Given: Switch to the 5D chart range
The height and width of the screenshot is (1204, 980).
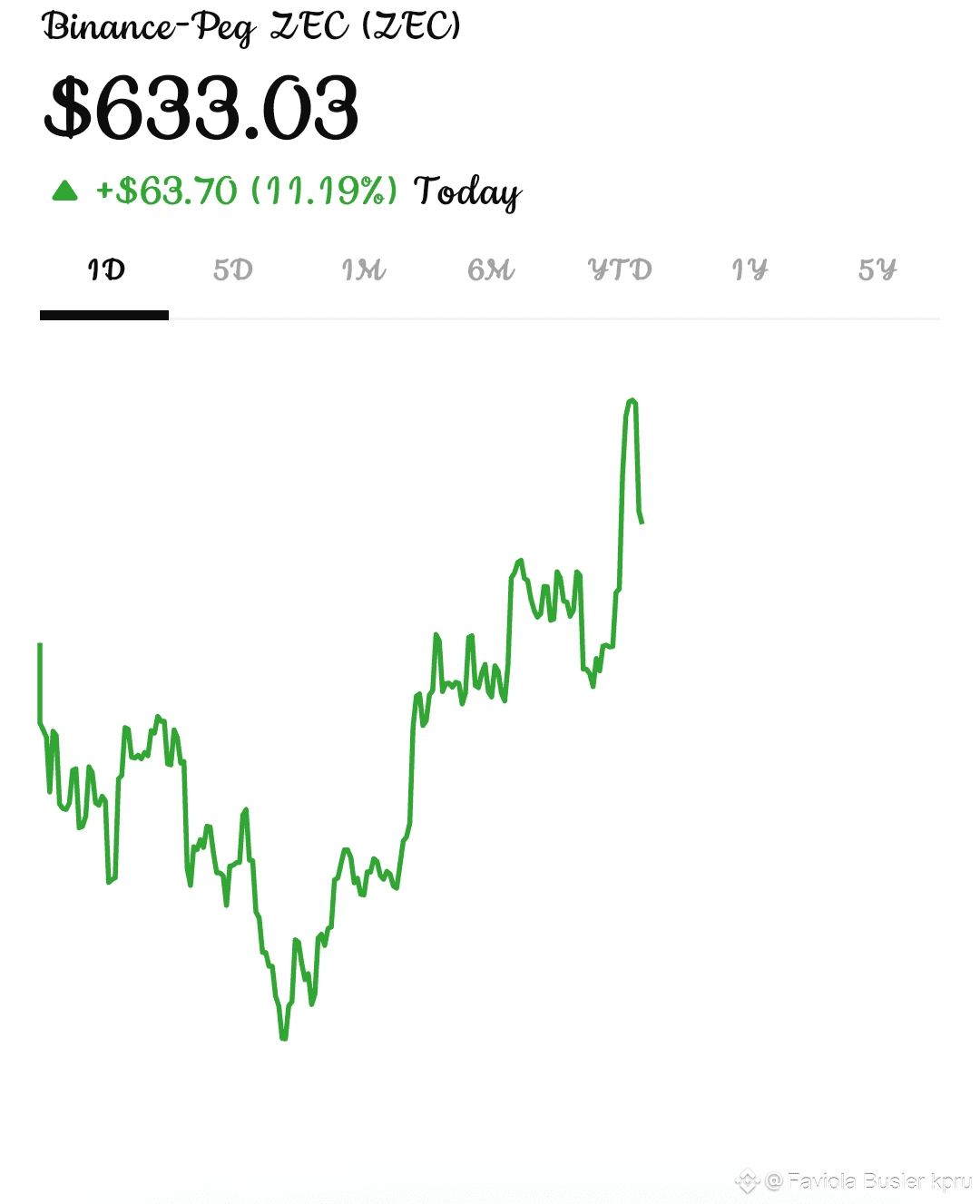Looking at the screenshot, I should (233, 270).
